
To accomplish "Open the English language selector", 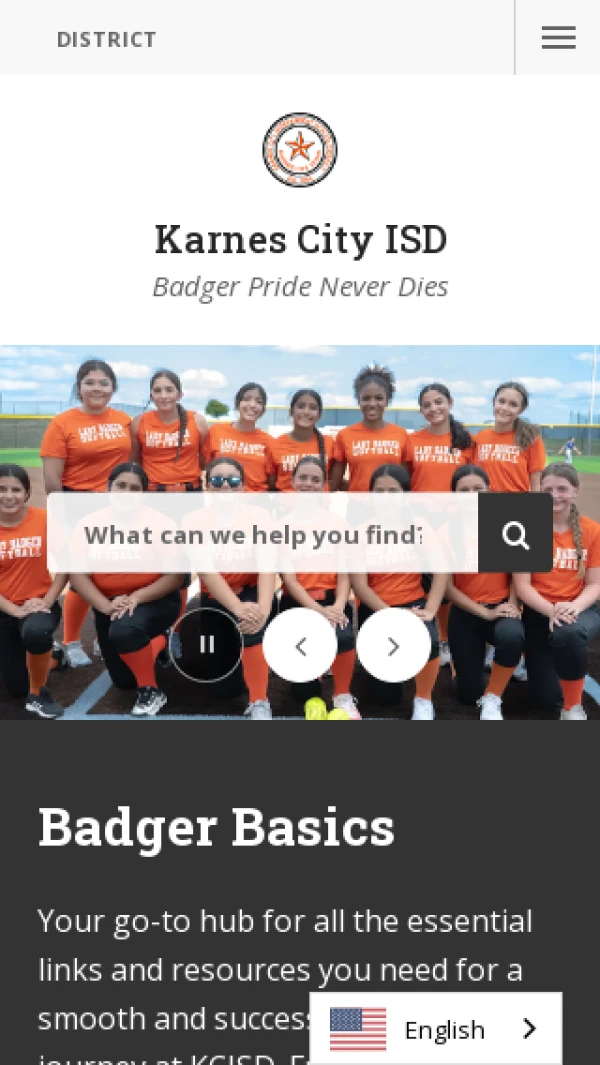I will (x=436, y=1029).
